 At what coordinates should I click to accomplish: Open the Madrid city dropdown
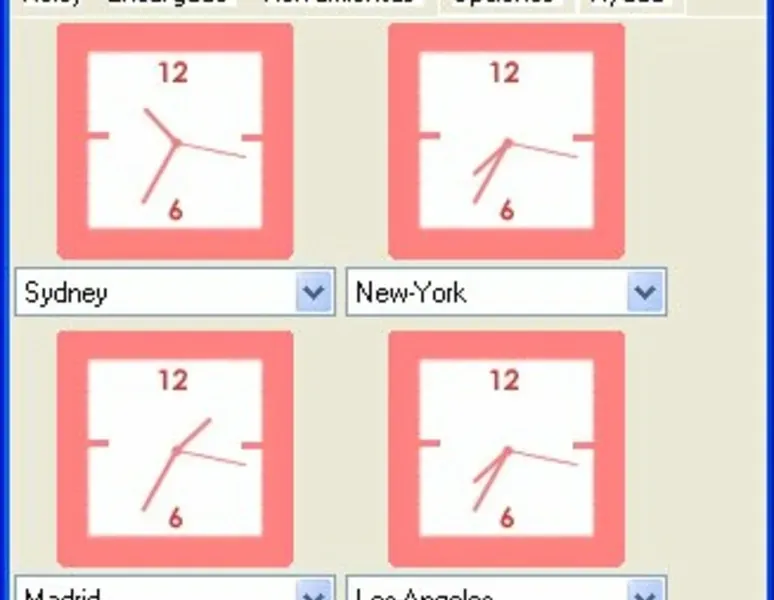pyautogui.click(x=314, y=592)
